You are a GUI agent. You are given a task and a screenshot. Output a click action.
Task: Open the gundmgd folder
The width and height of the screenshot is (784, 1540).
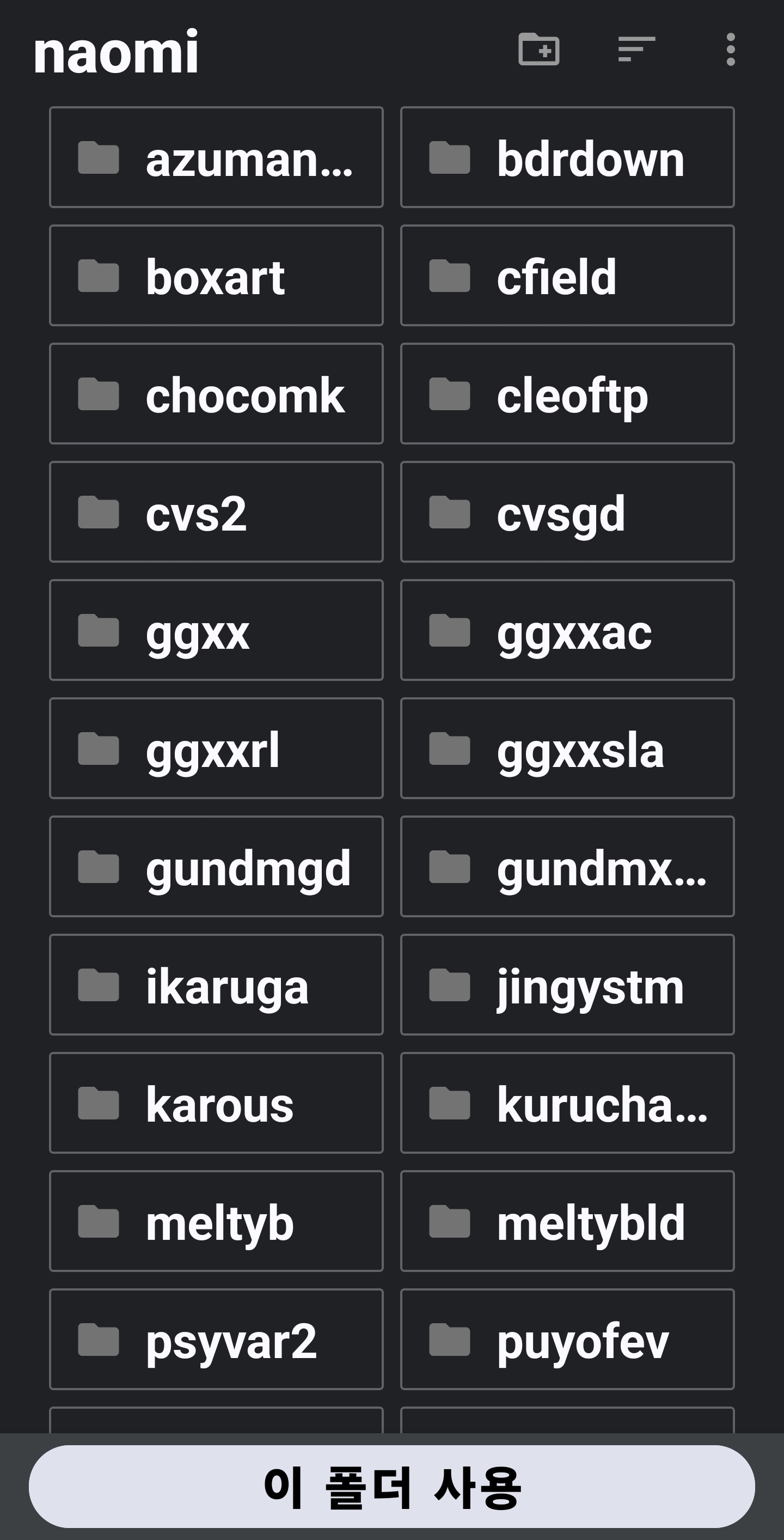tap(216, 867)
